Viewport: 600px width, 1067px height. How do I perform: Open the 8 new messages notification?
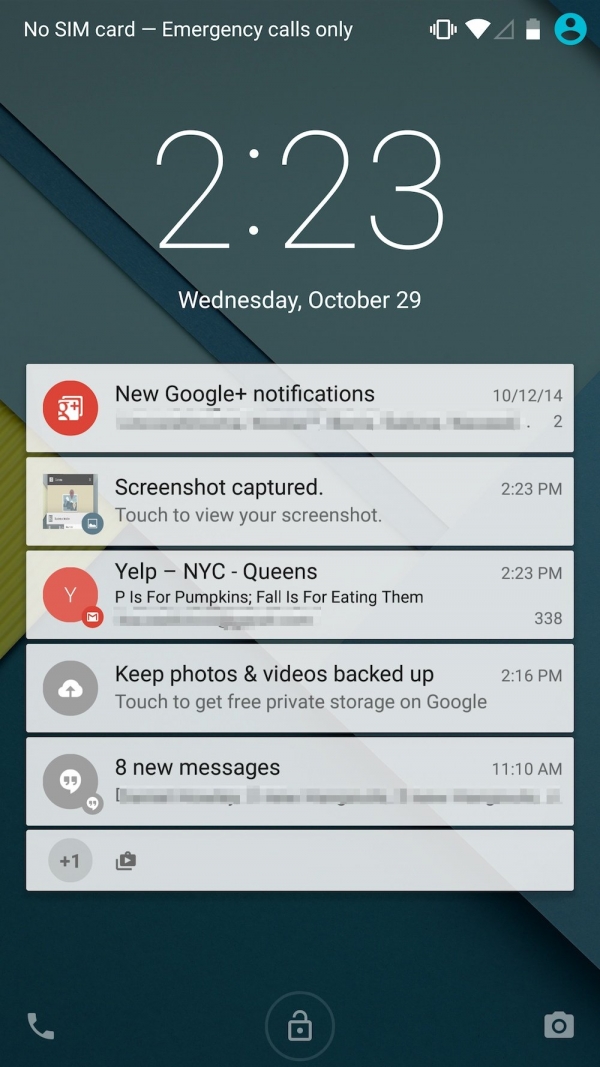click(300, 781)
